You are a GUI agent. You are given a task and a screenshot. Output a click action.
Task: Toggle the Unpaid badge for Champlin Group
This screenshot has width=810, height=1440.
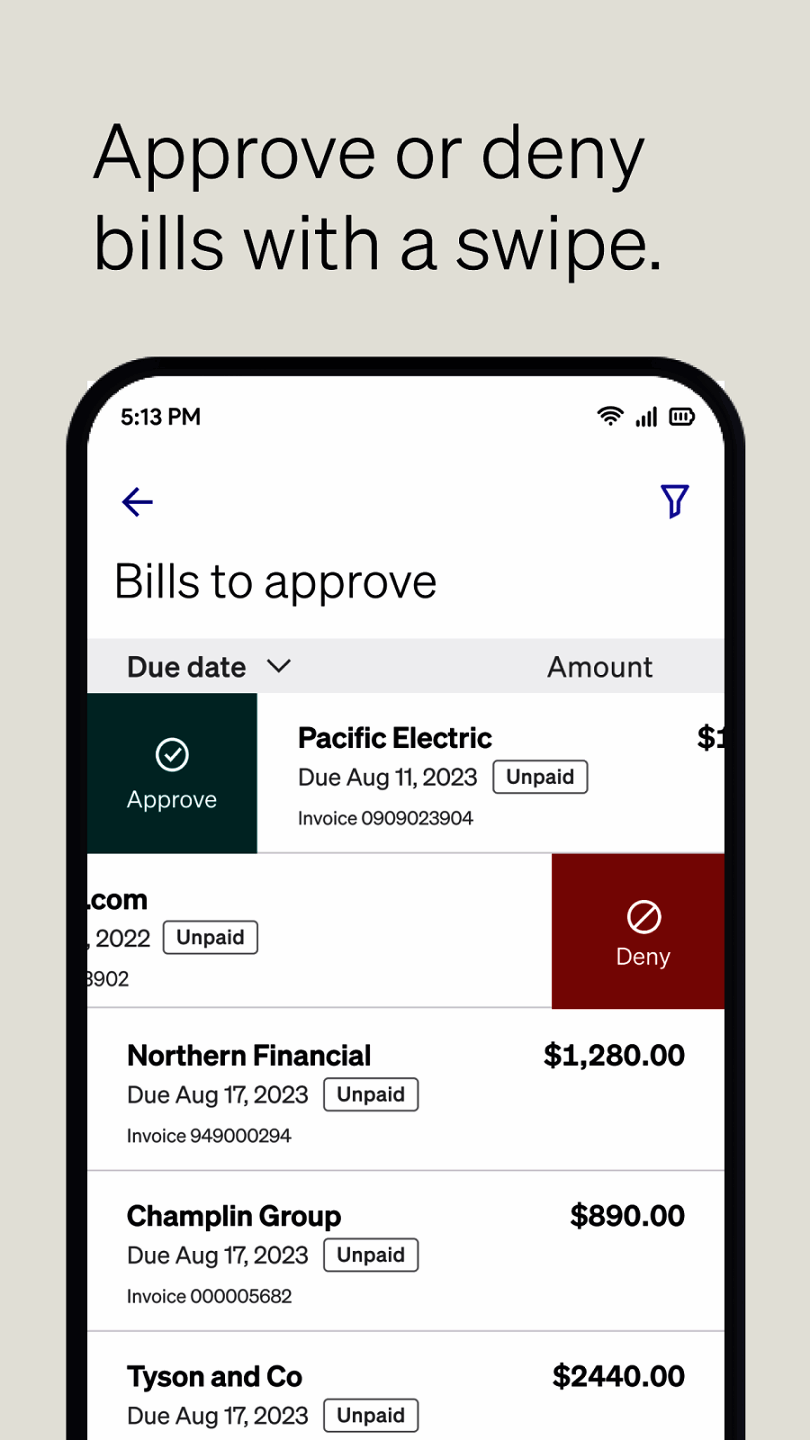[370, 1255]
